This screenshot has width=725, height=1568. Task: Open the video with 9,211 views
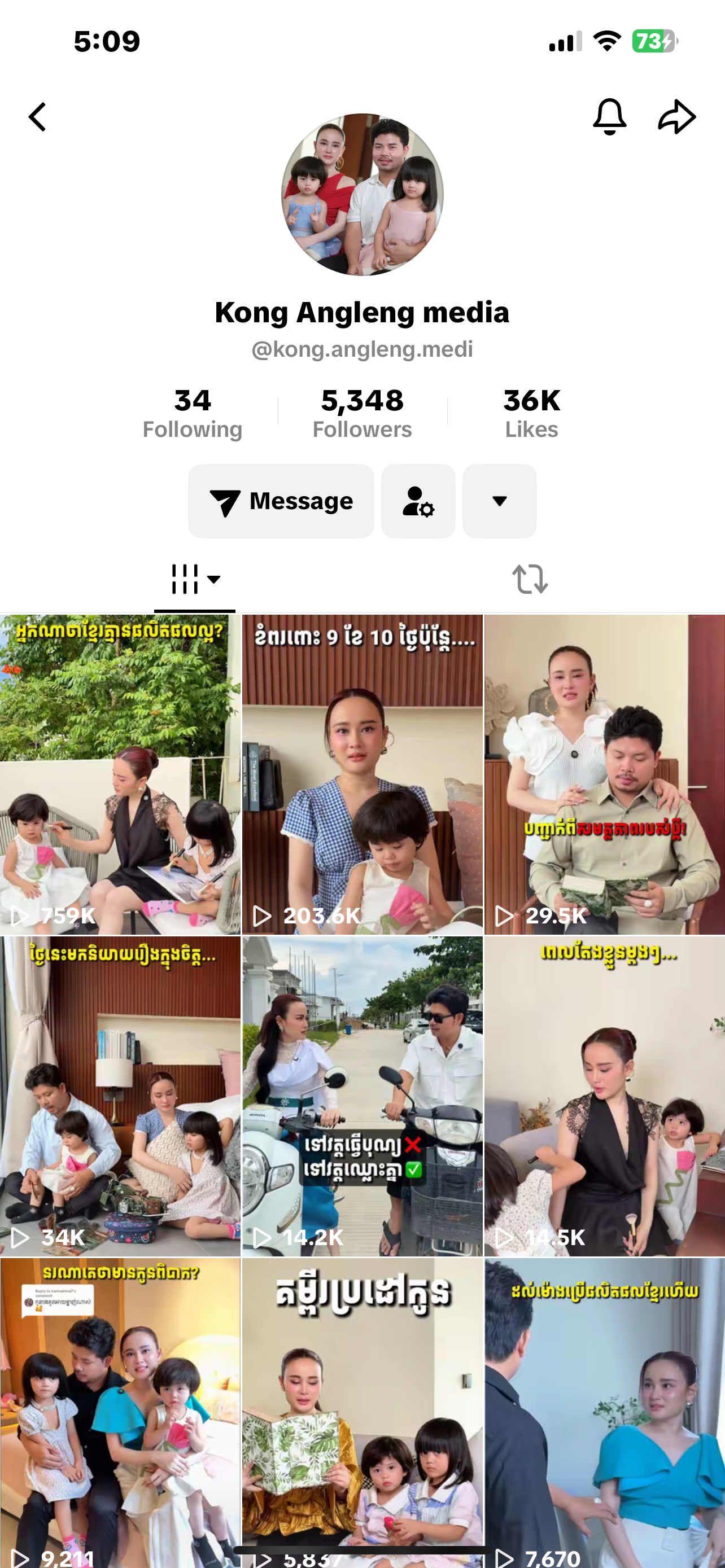120,1412
